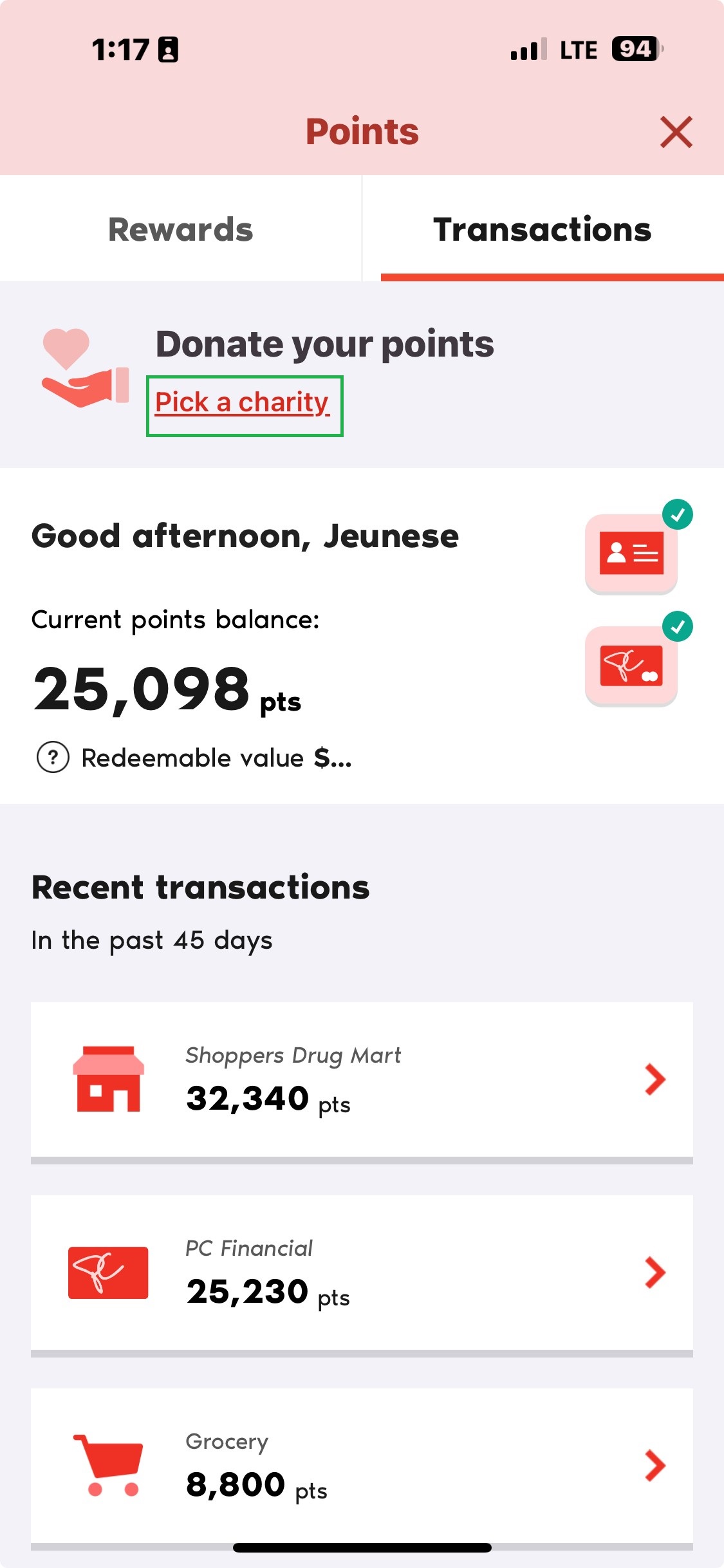Close the Points screen
724x1568 pixels.
coord(676,132)
